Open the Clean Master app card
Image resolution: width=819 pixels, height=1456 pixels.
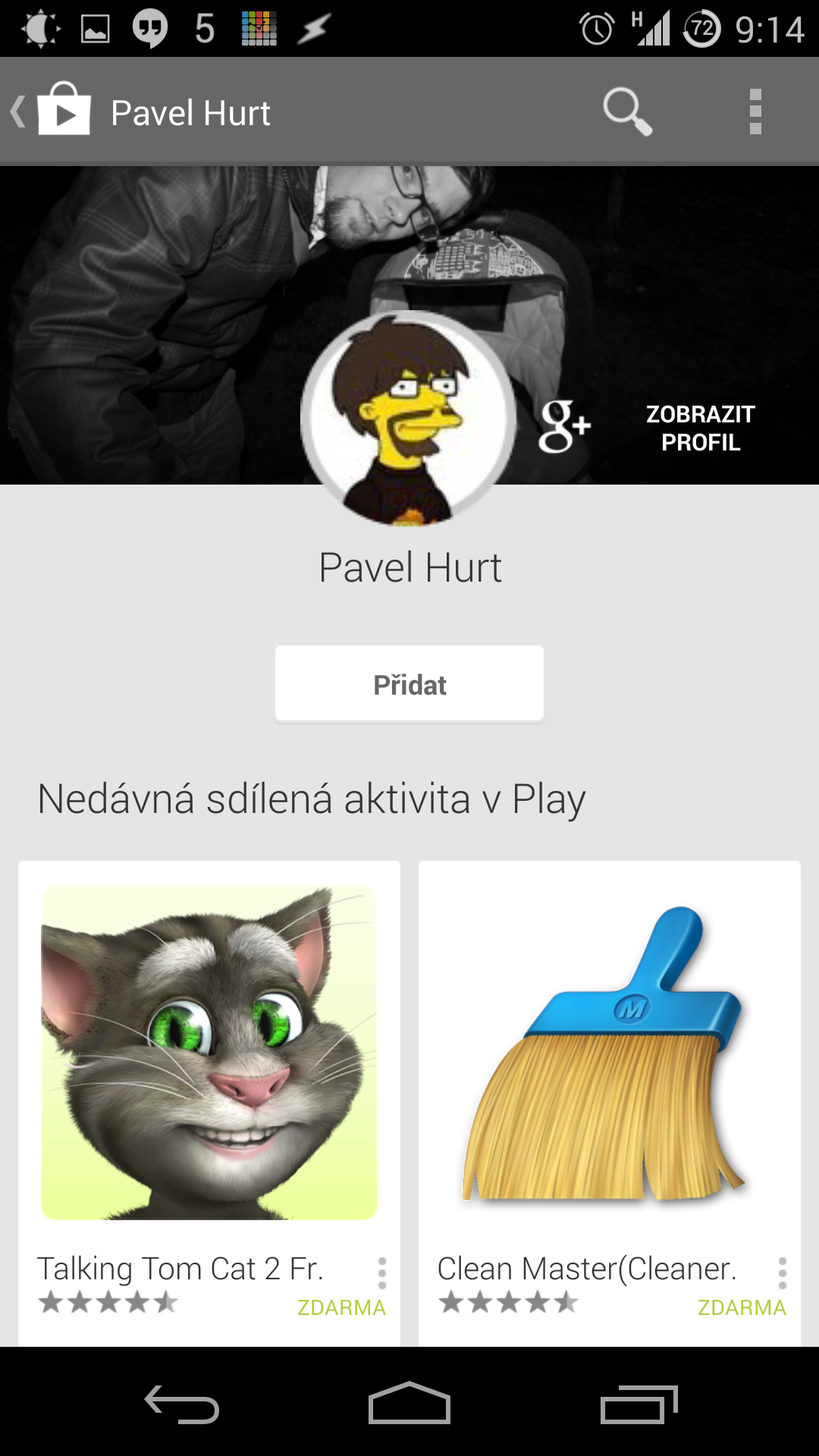click(x=610, y=1103)
